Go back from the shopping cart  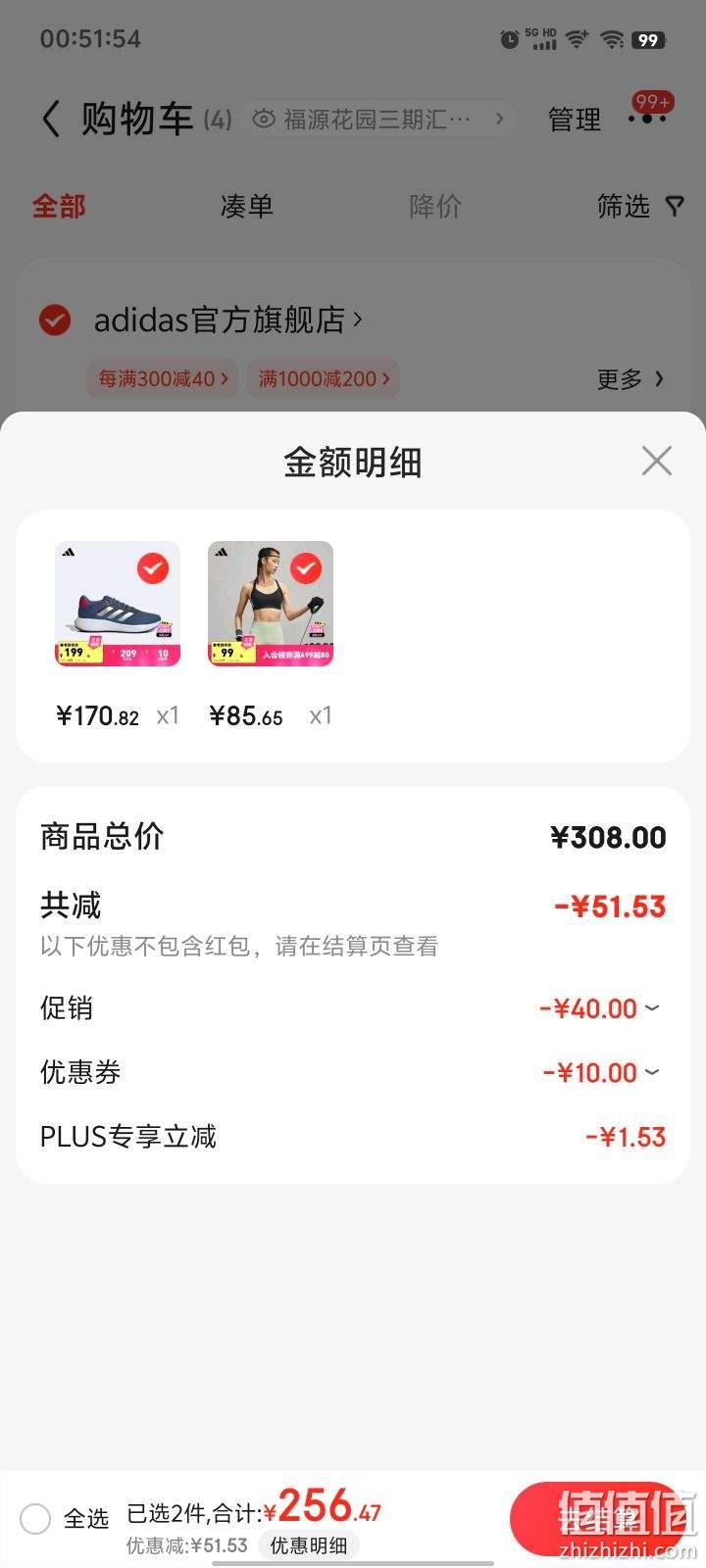(51, 120)
